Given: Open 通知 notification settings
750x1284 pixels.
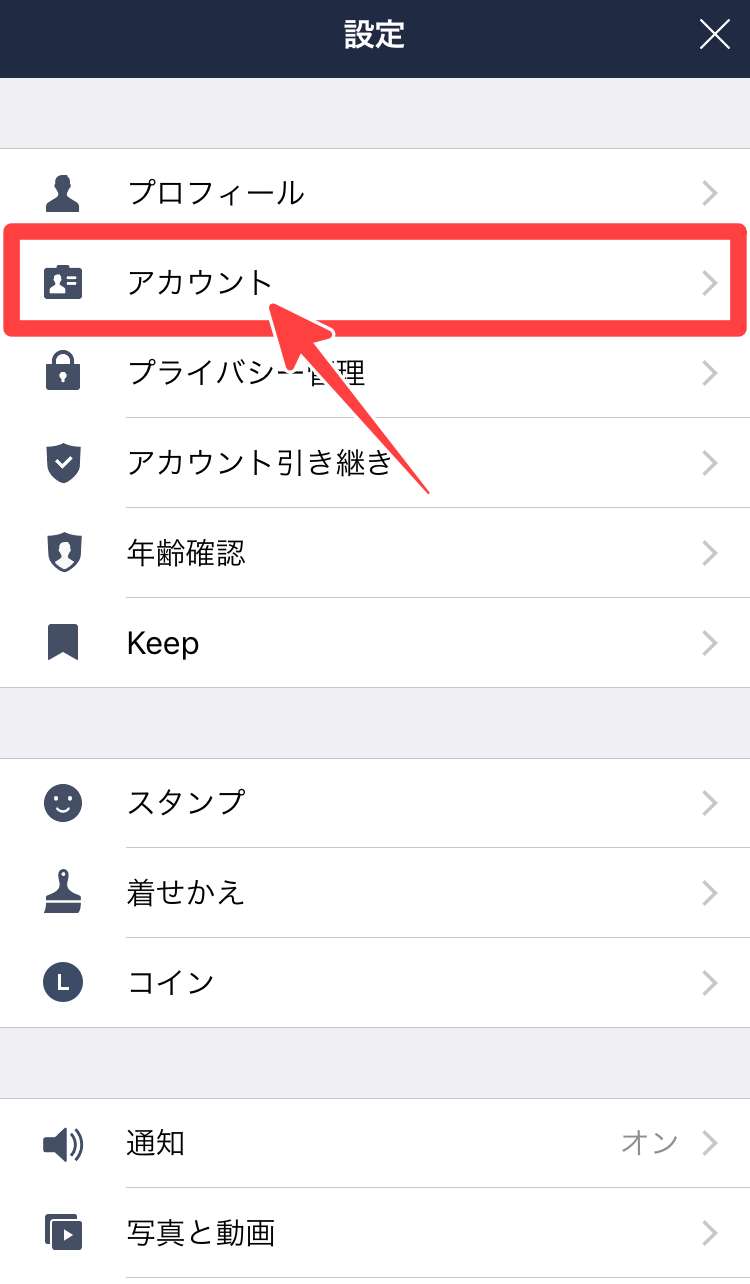Looking at the screenshot, I should coord(375,1143).
